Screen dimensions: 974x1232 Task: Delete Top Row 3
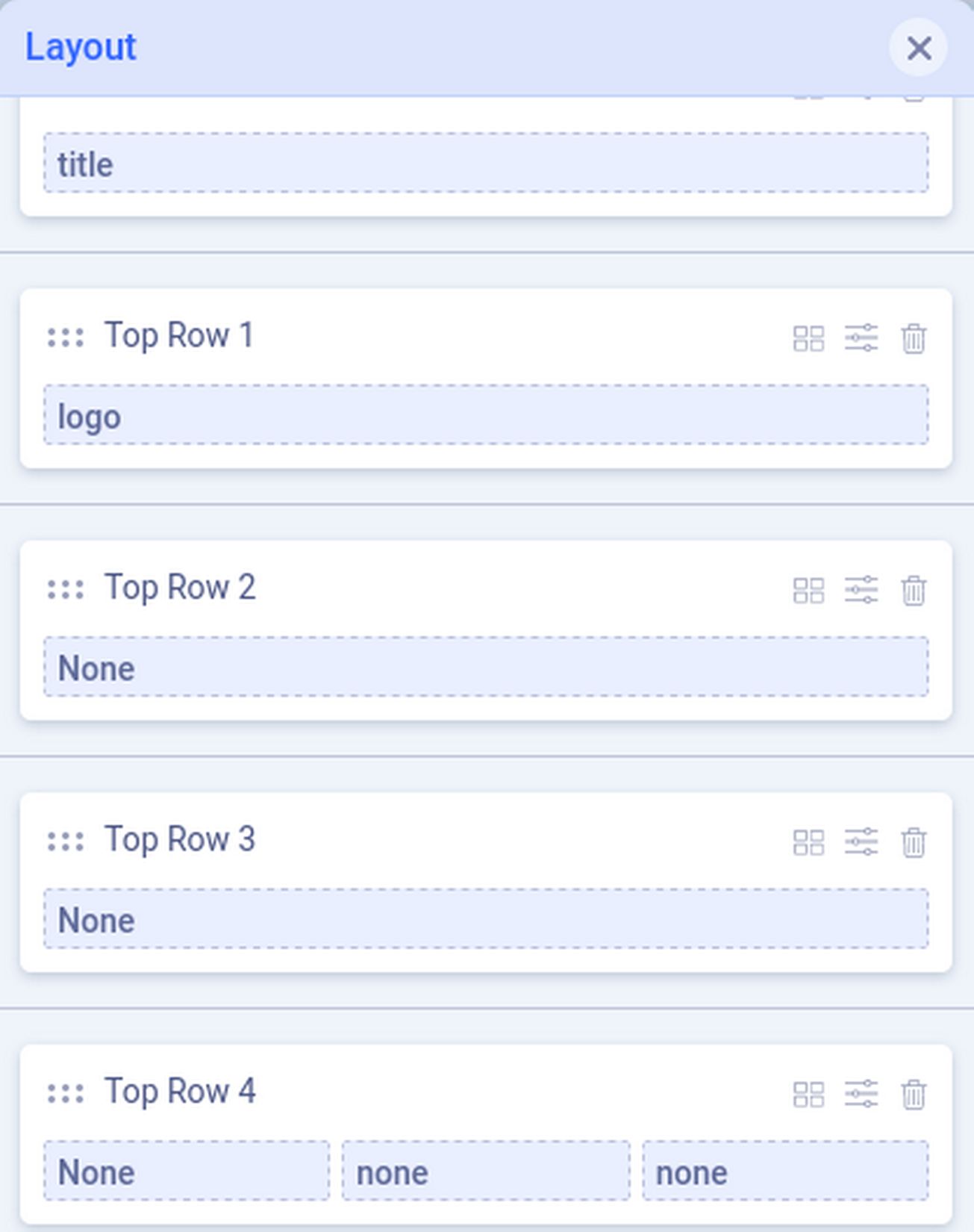point(914,842)
